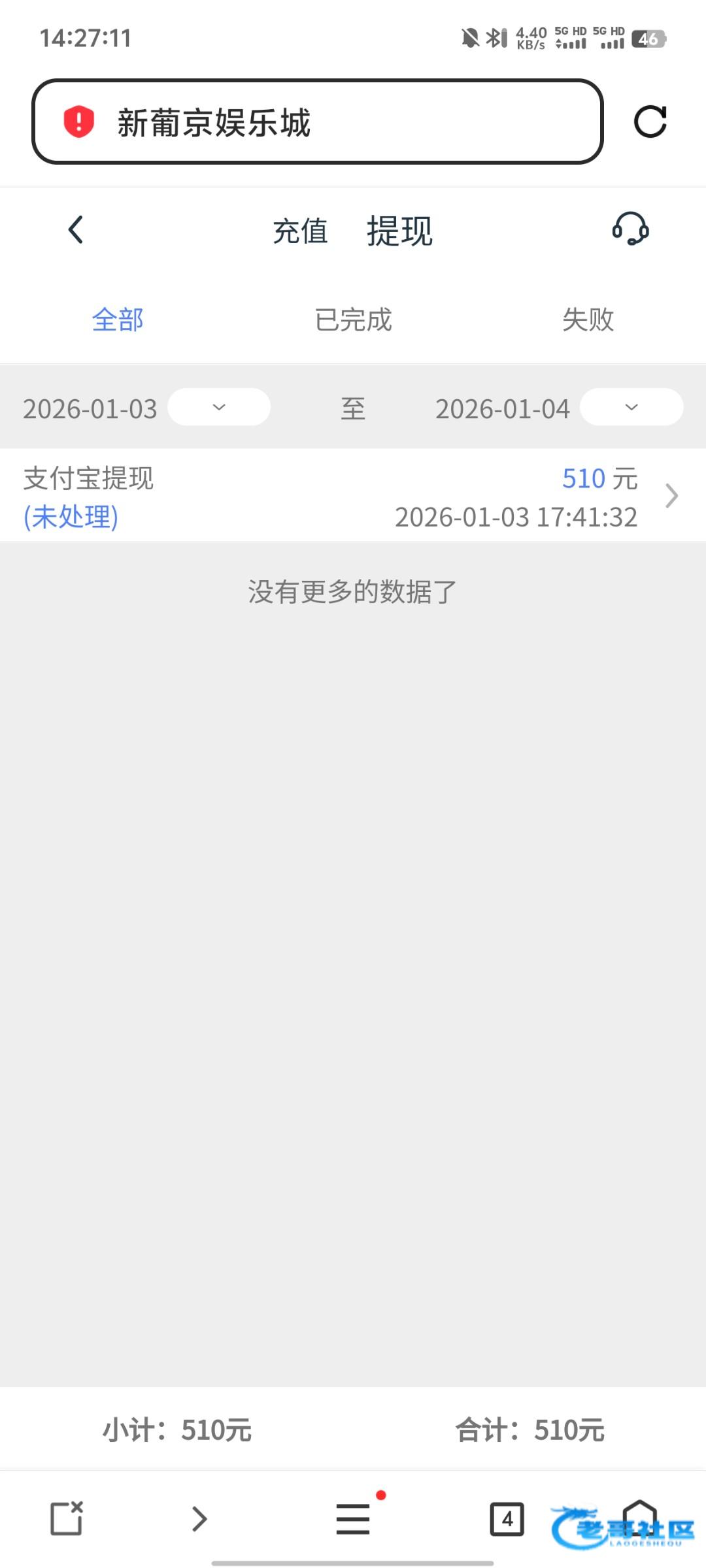The height and width of the screenshot is (1568, 706).
Task: Open the 支付宝提现 510 元 record
Action: (x=353, y=497)
